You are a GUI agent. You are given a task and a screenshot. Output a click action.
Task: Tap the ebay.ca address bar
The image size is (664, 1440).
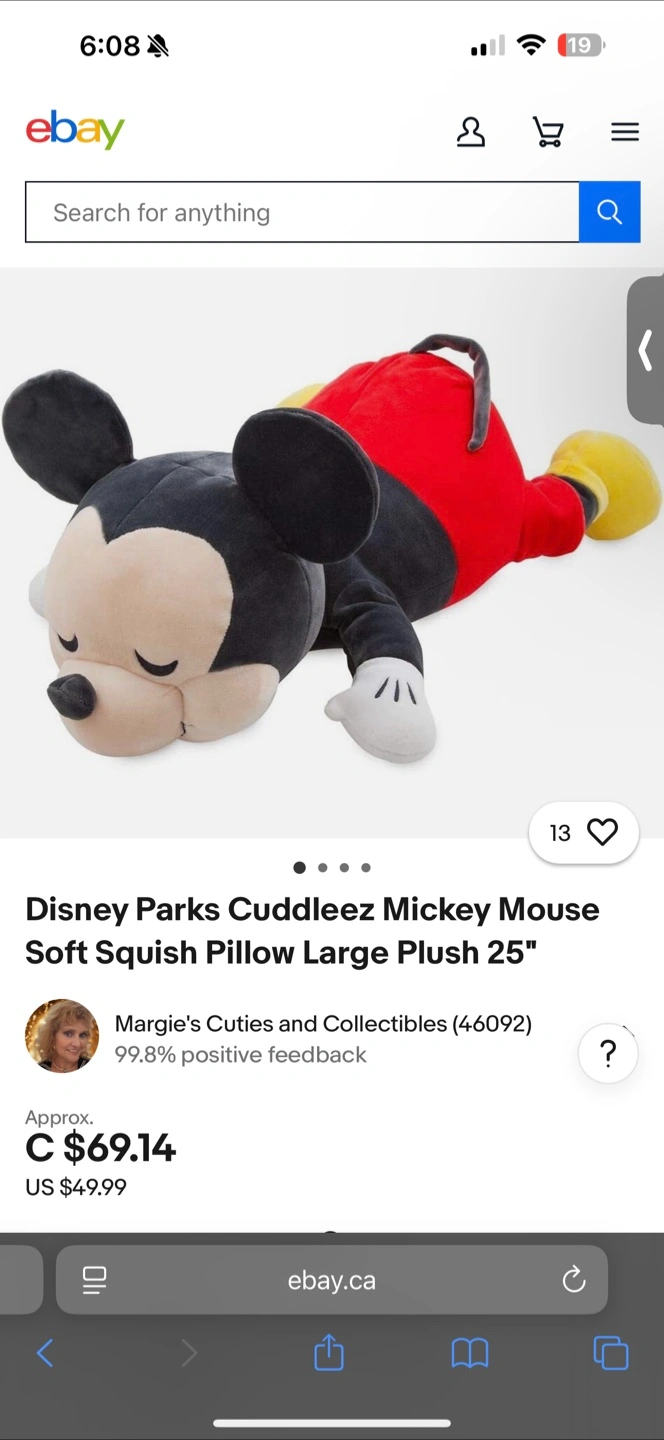pyautogui.click(x=332, y=1280)
